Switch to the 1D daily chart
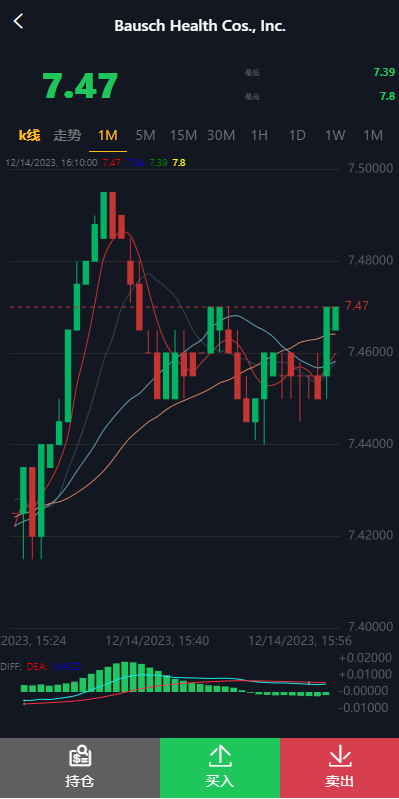 point(297,135)
